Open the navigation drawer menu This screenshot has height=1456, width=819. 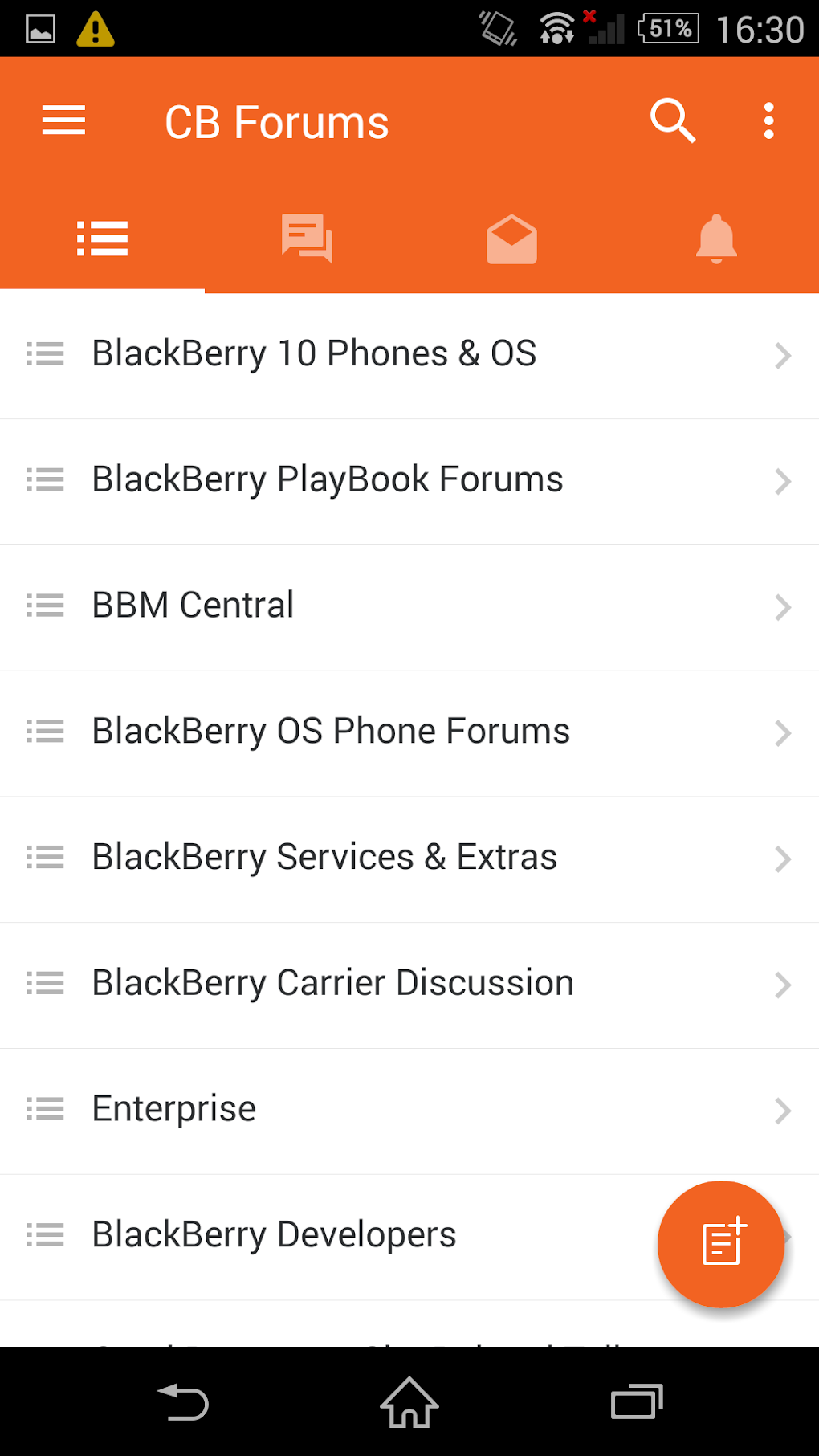pos(63,121)
